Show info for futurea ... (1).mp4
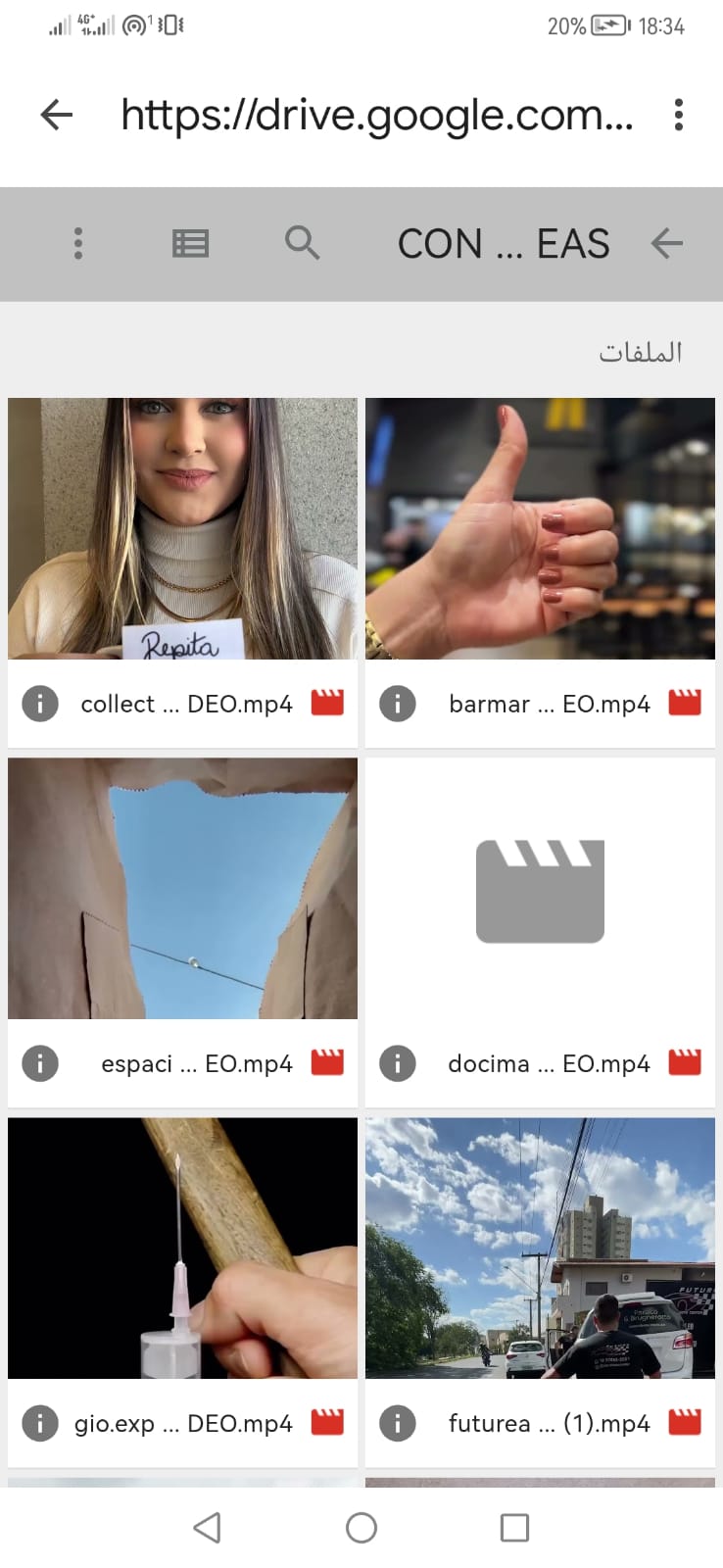Viewport: 723px width, 1568px height. click(x=398, y=1423)
